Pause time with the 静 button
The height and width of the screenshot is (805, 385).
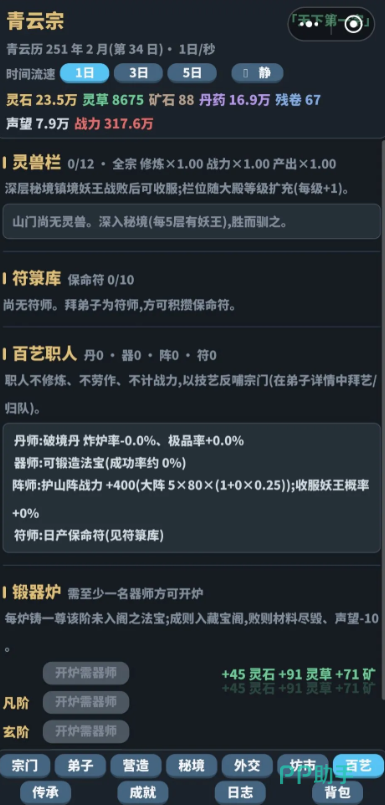coord(257,73)
